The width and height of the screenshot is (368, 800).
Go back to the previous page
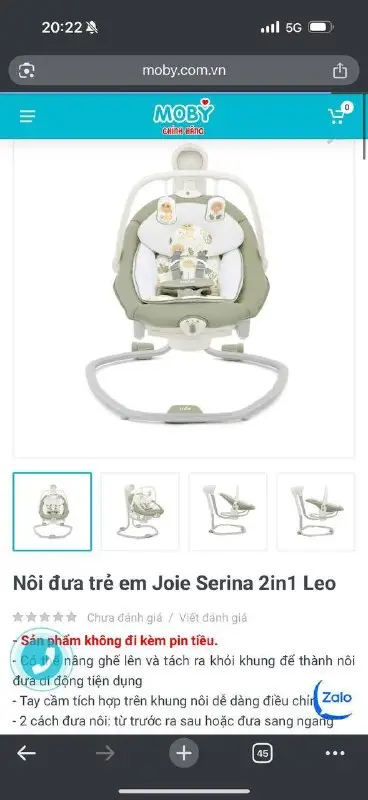(x=27, y=753)
